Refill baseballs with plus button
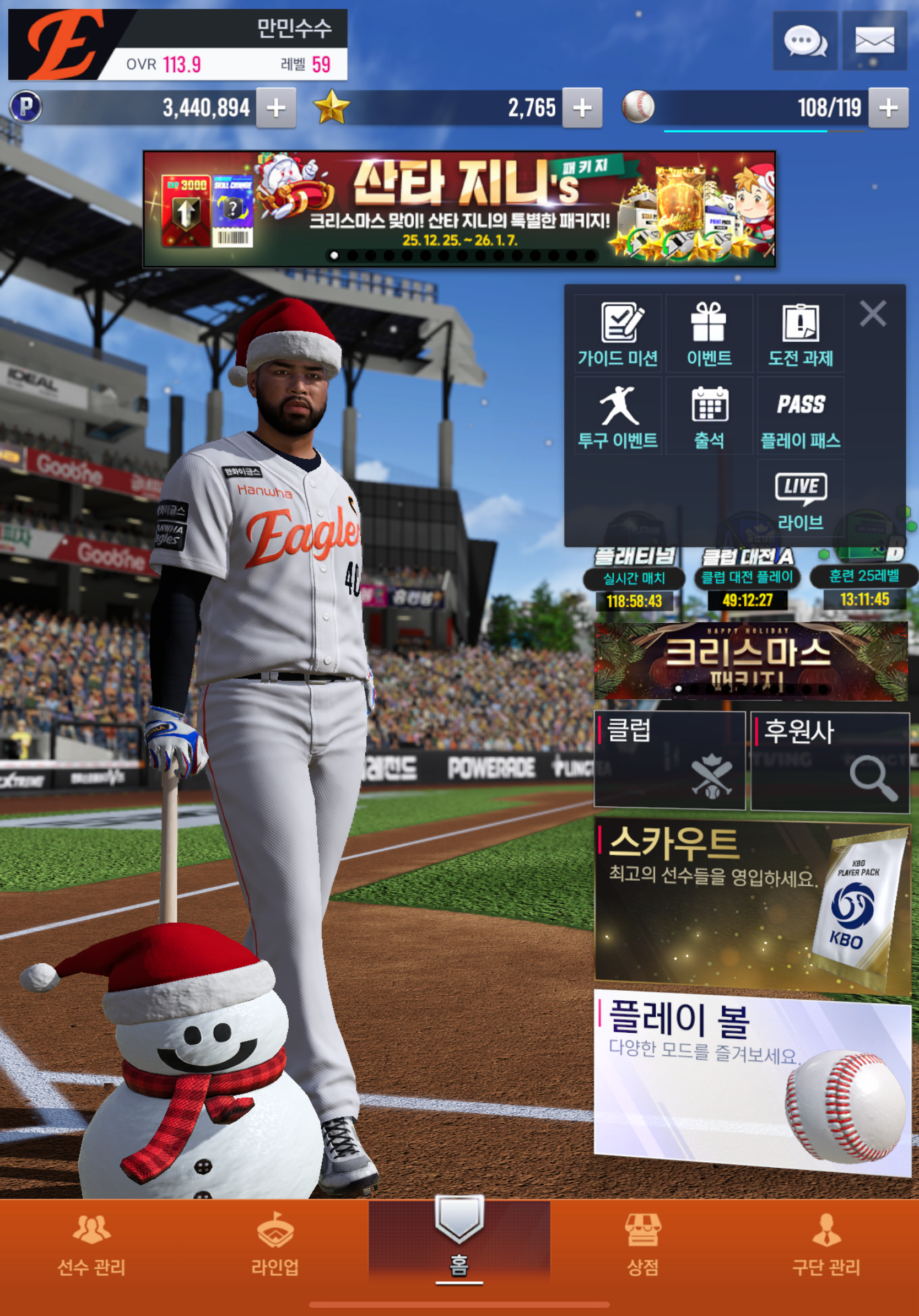Image resolution: width=919 pixels, height=1316 pixels. click(x=888, y=108)
